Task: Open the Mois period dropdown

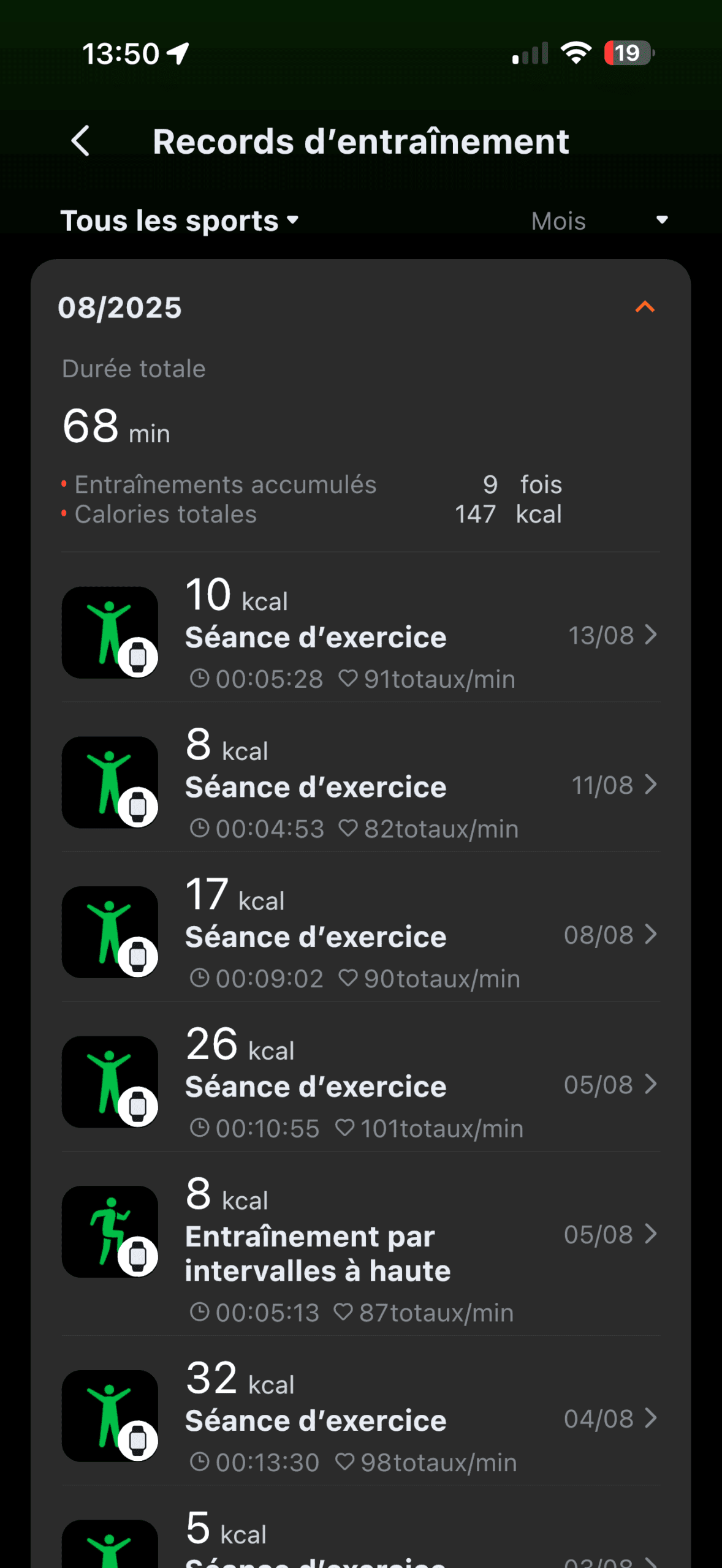Action: coord(599,221)
